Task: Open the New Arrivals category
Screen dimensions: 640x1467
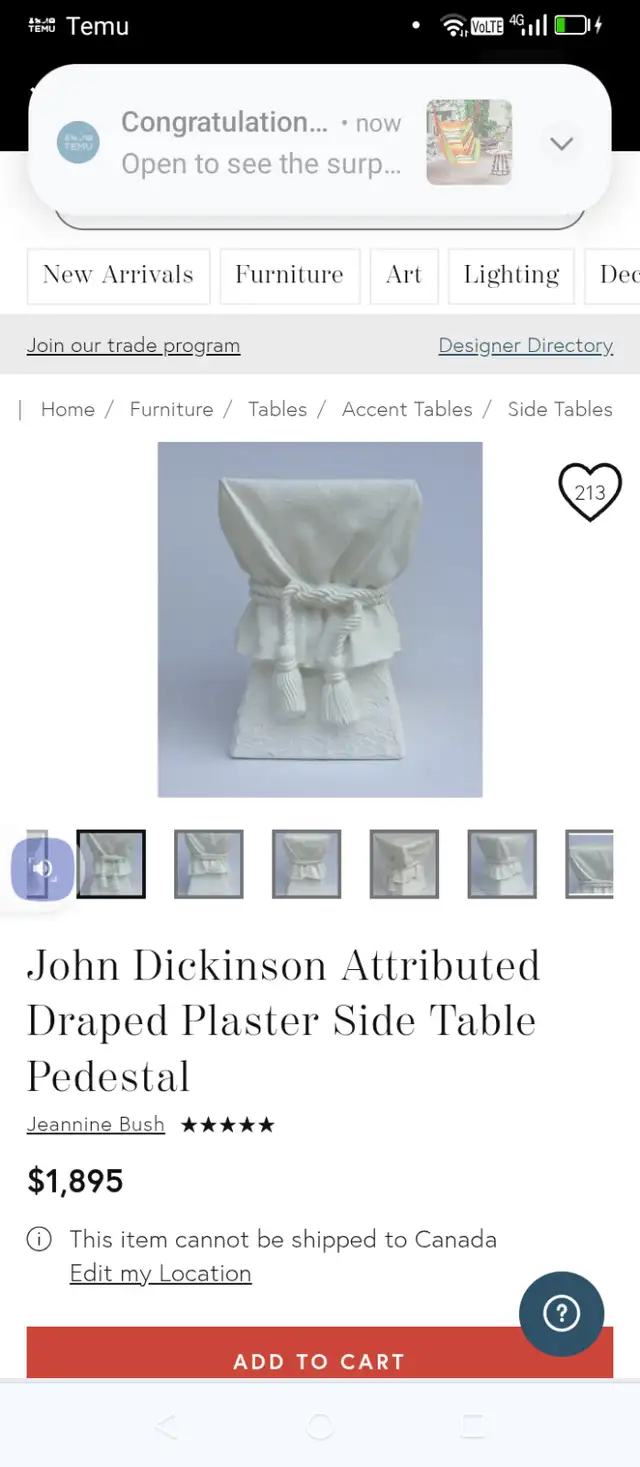Action: point(118,275)
